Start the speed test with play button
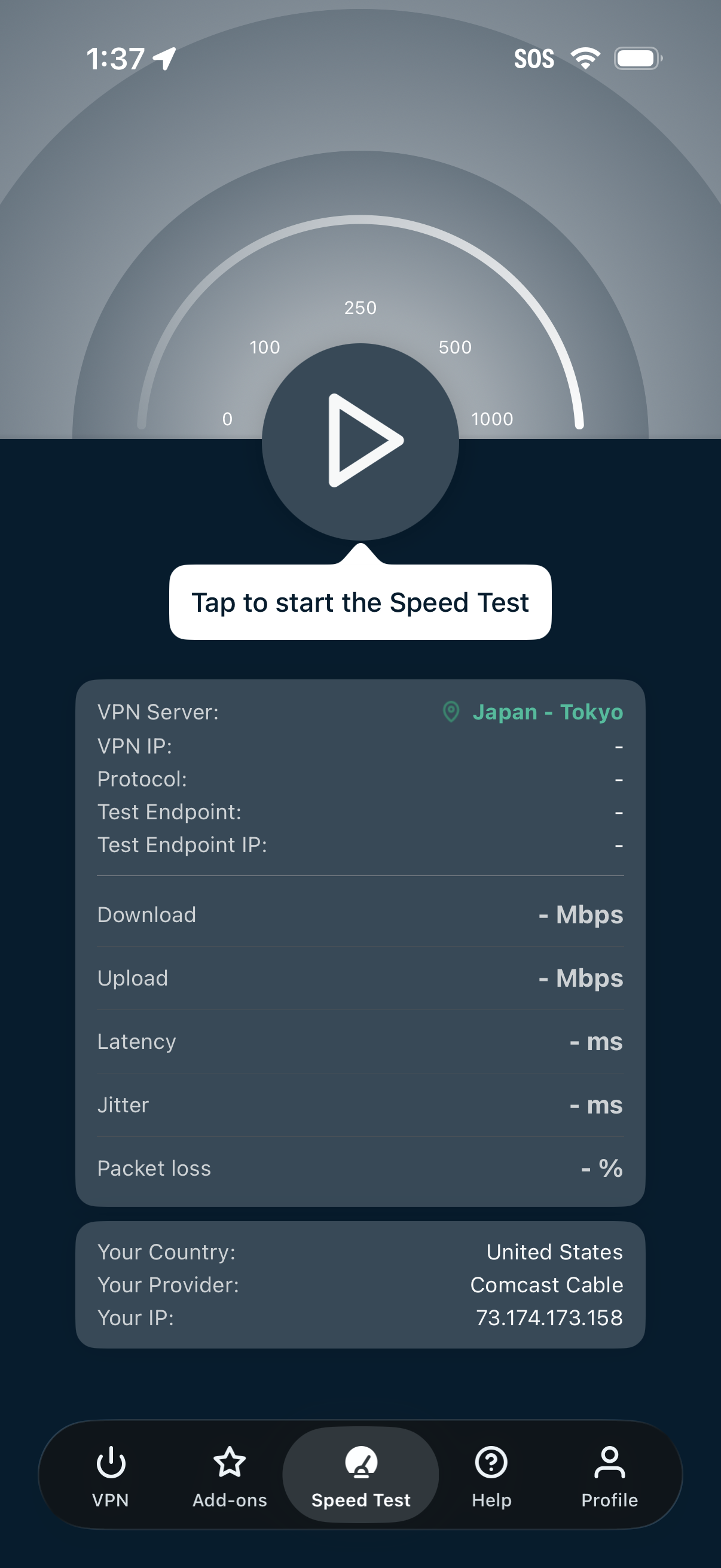 tap(360, 441)
